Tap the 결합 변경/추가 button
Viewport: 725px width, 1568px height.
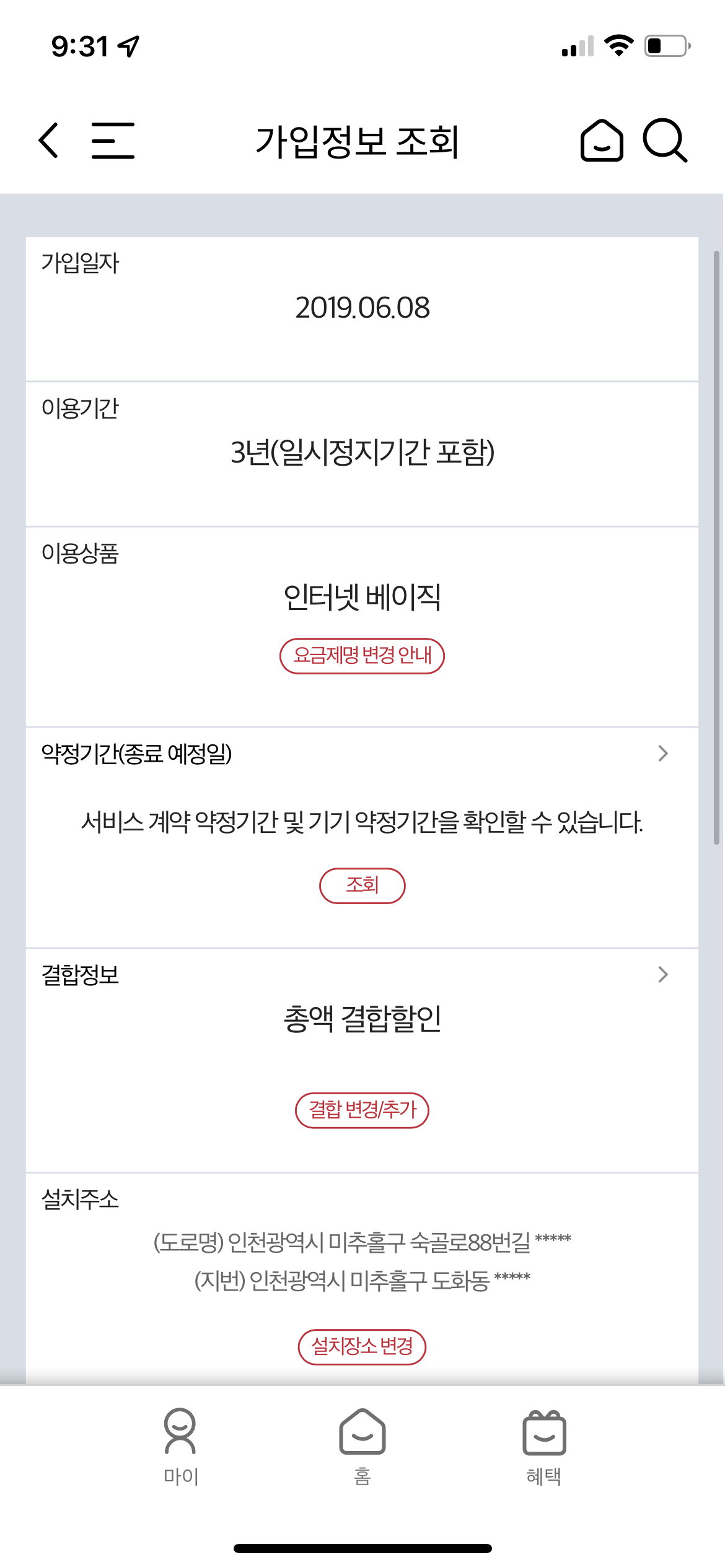362,1110
